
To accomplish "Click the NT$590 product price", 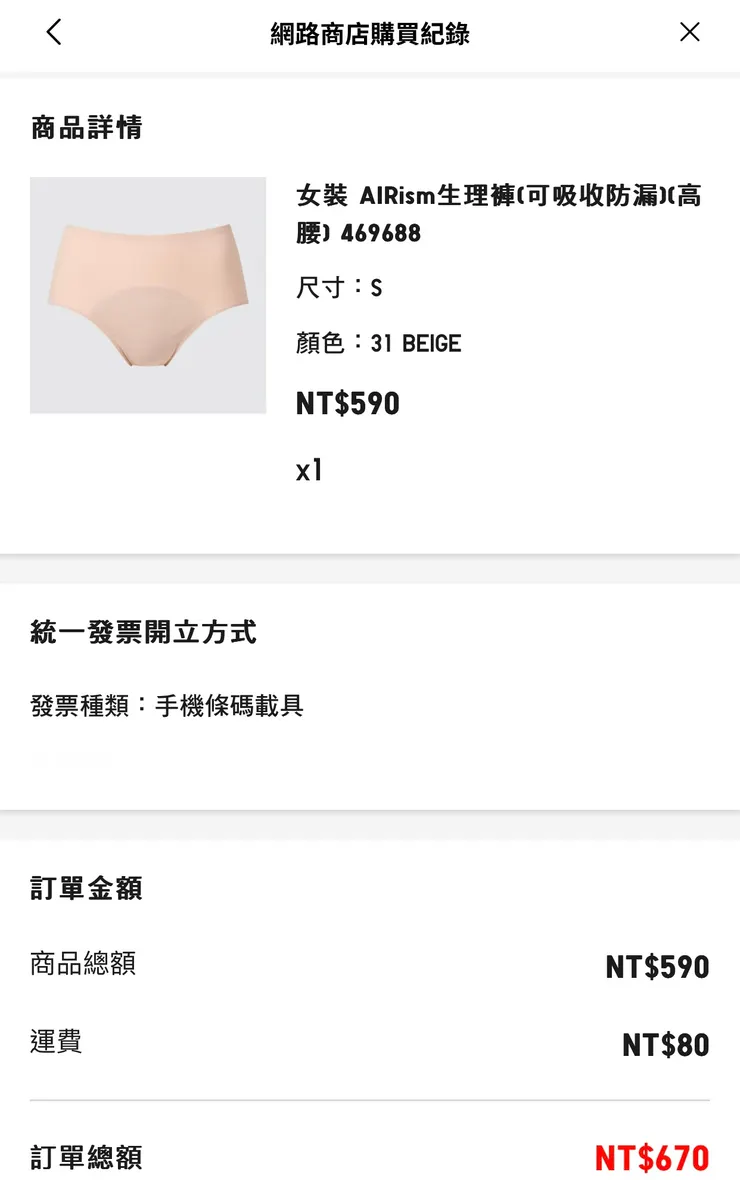I will tap(346, 403).
